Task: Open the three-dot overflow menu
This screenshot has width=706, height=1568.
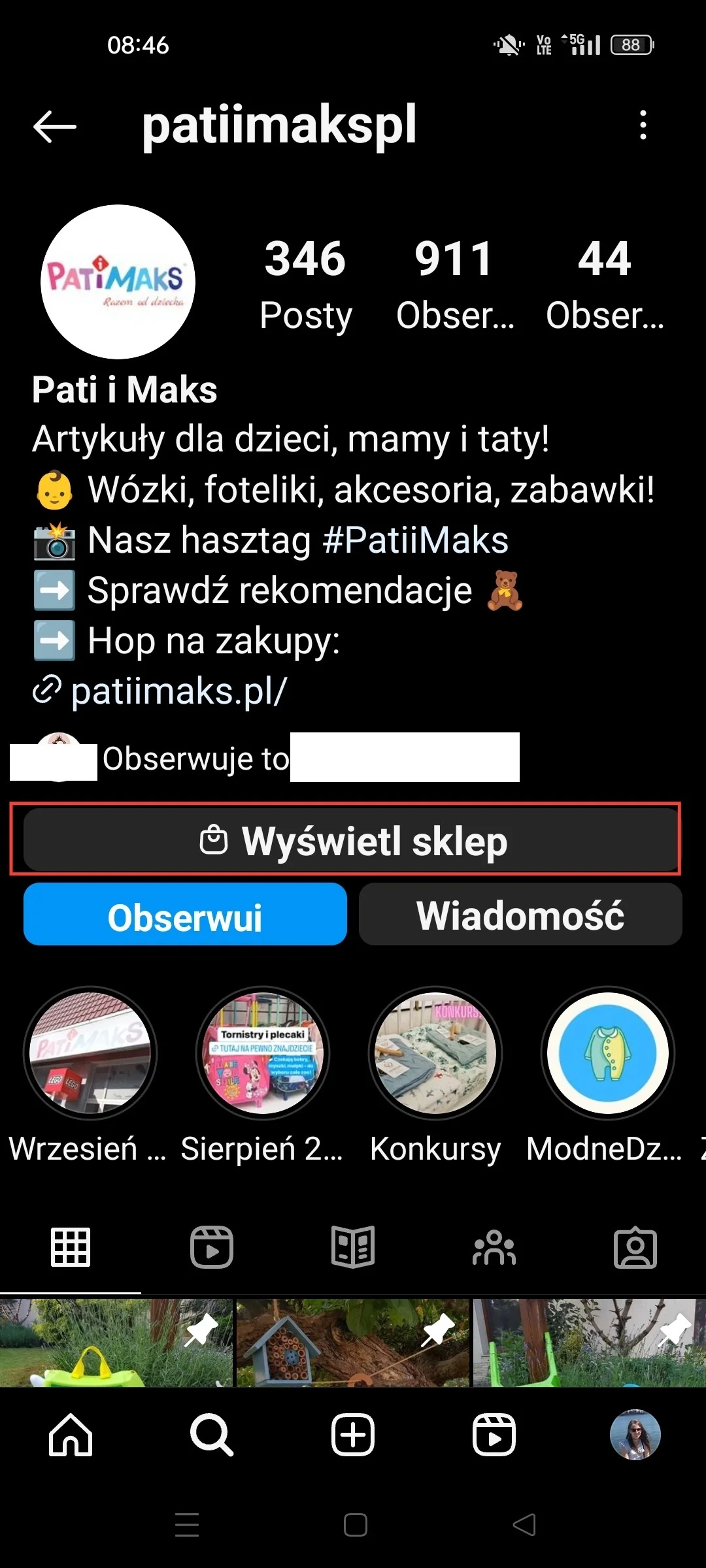Action: click(x=643, y=125)
